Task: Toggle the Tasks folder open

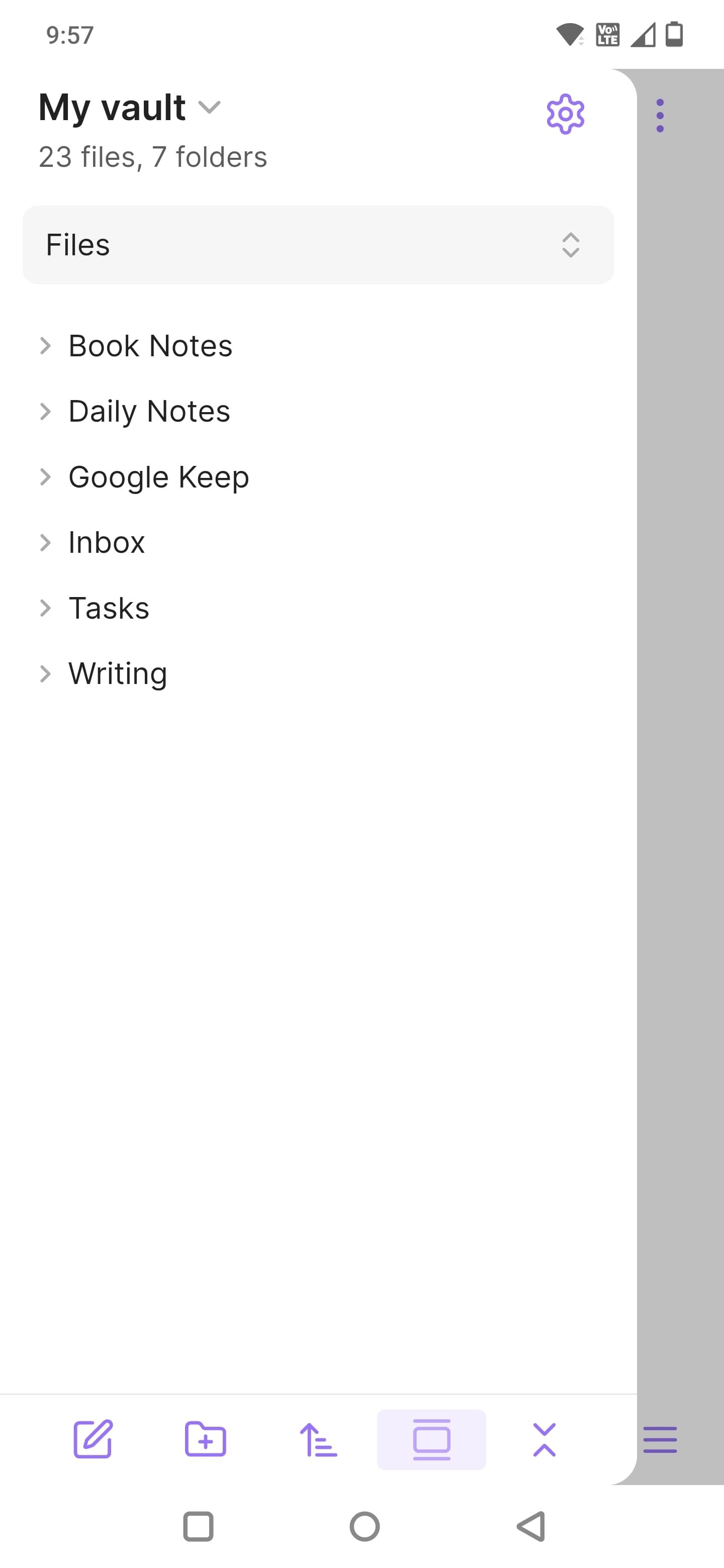Action: point(46,607)
